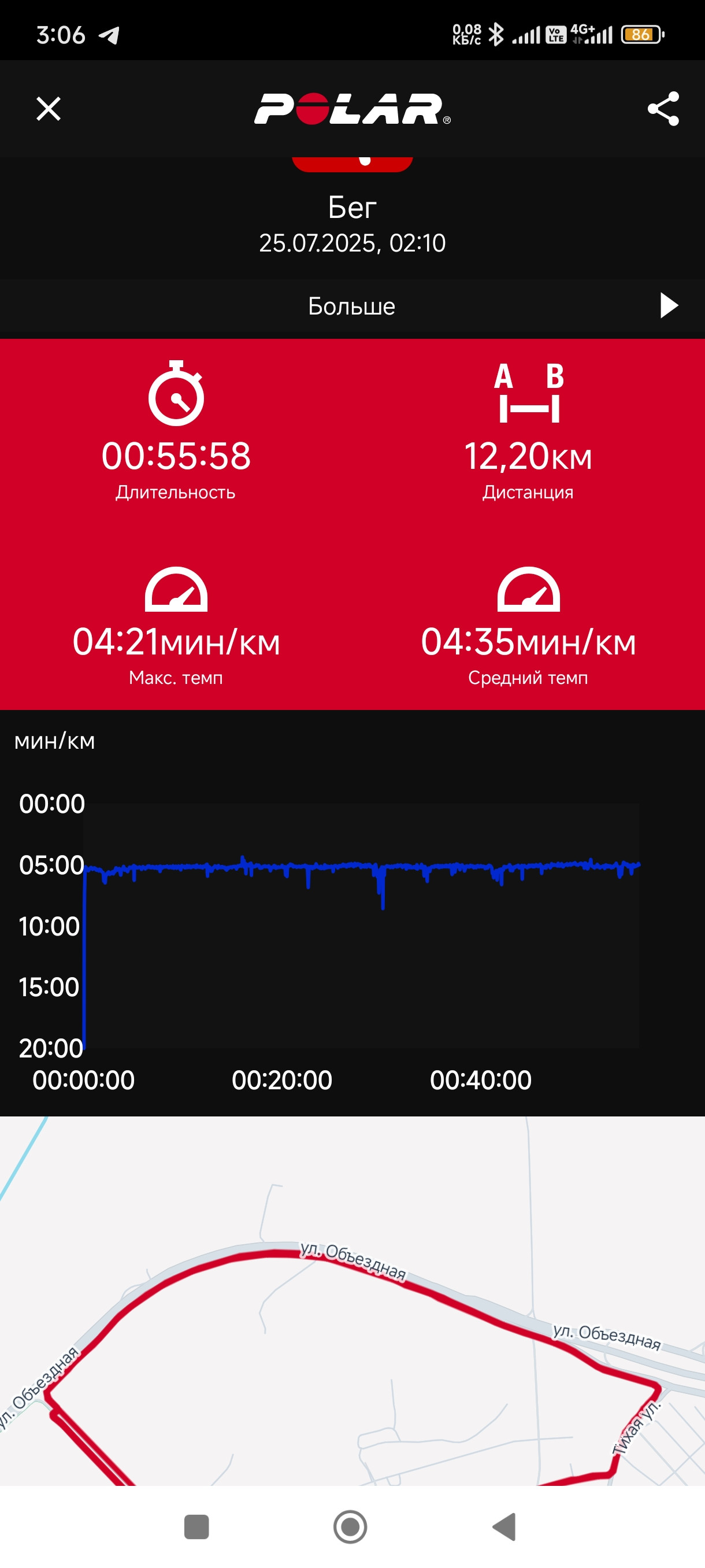705x1568 pixels.
Task: Close the training summary screen
Action: 49,109
